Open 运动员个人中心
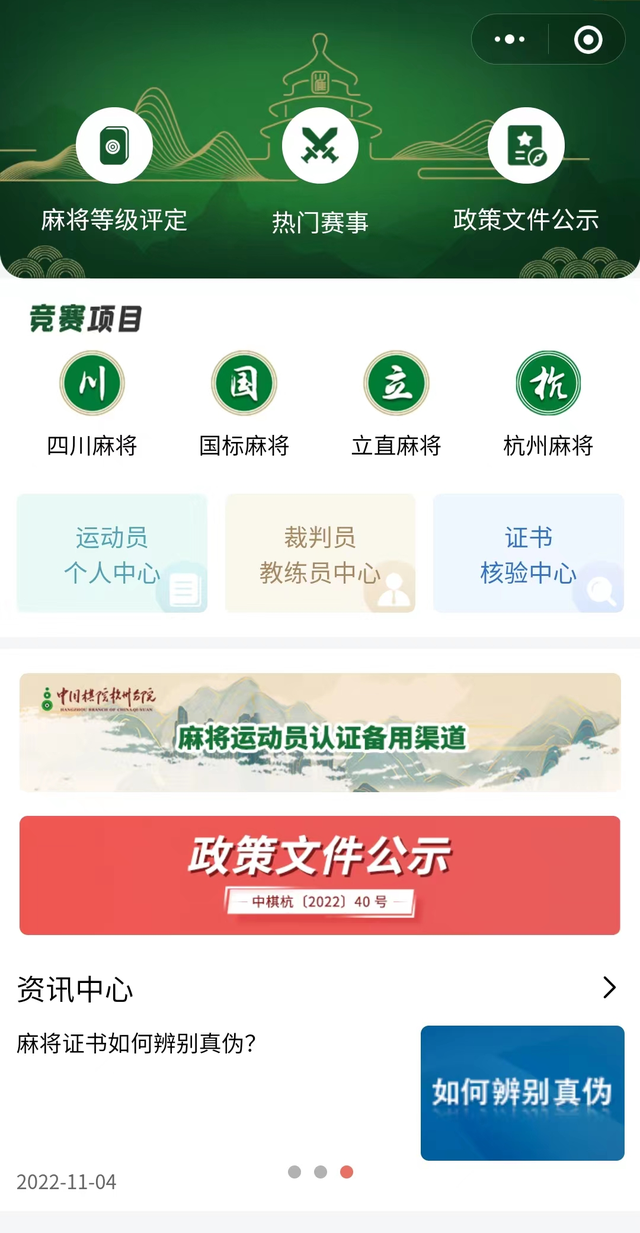Screen dimensions: 640x1233 click(x=112, y=553)
